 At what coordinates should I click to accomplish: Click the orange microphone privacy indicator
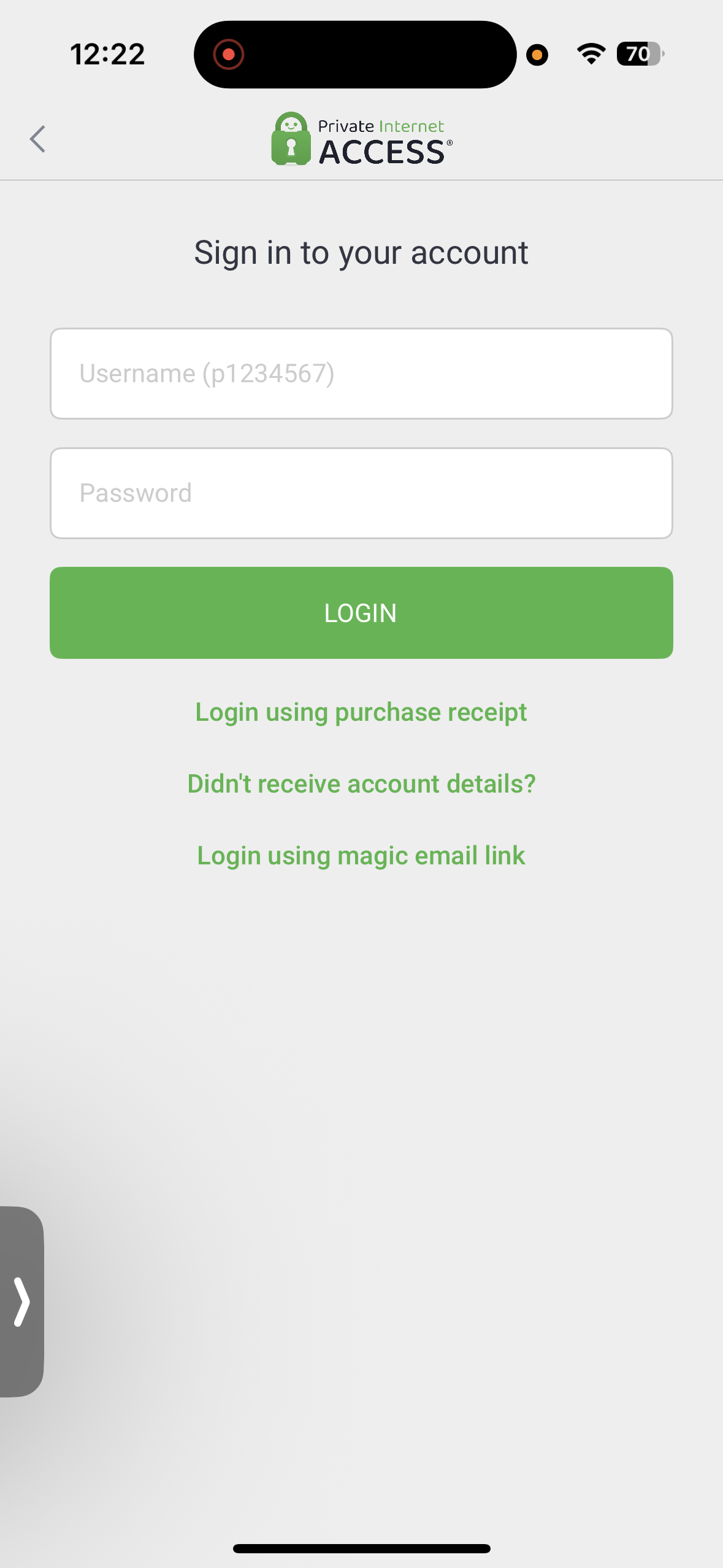[x=537, y=55]
